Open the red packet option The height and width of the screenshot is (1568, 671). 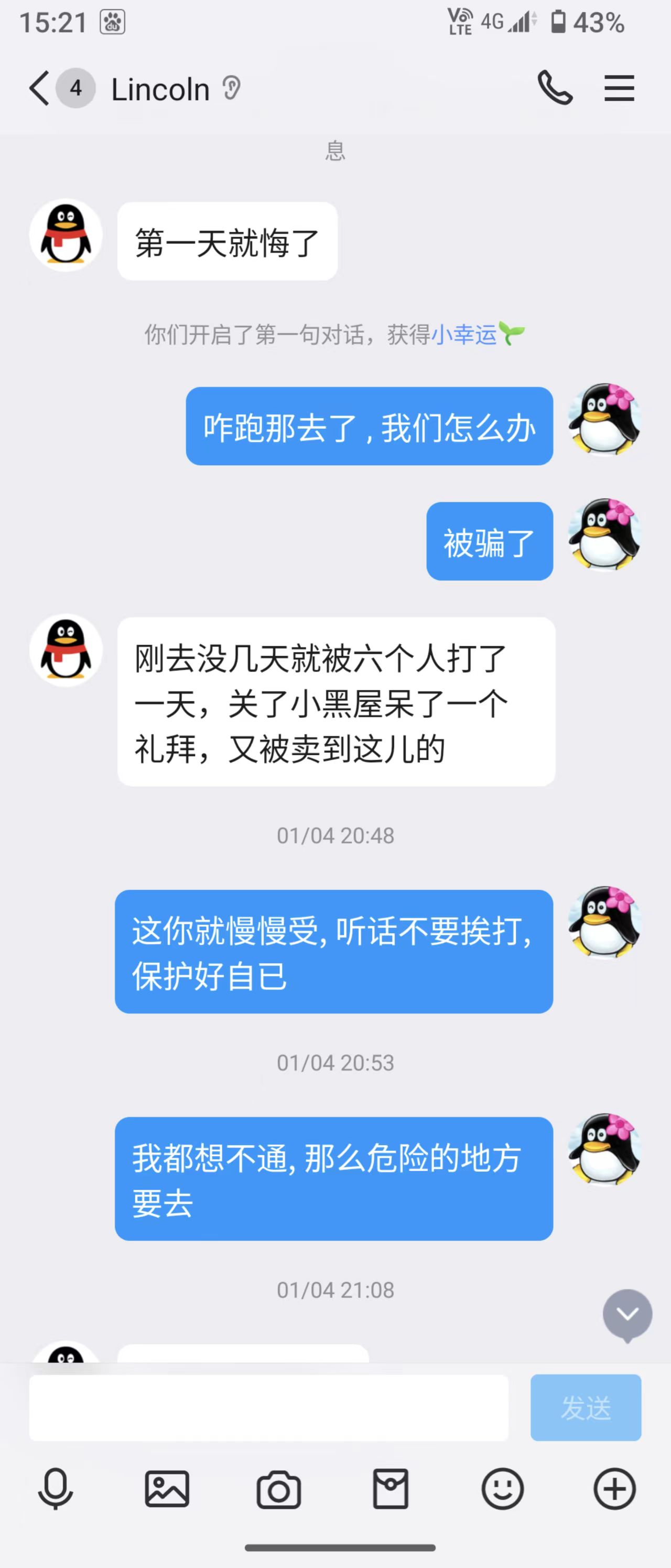[x=390, y=1489]
